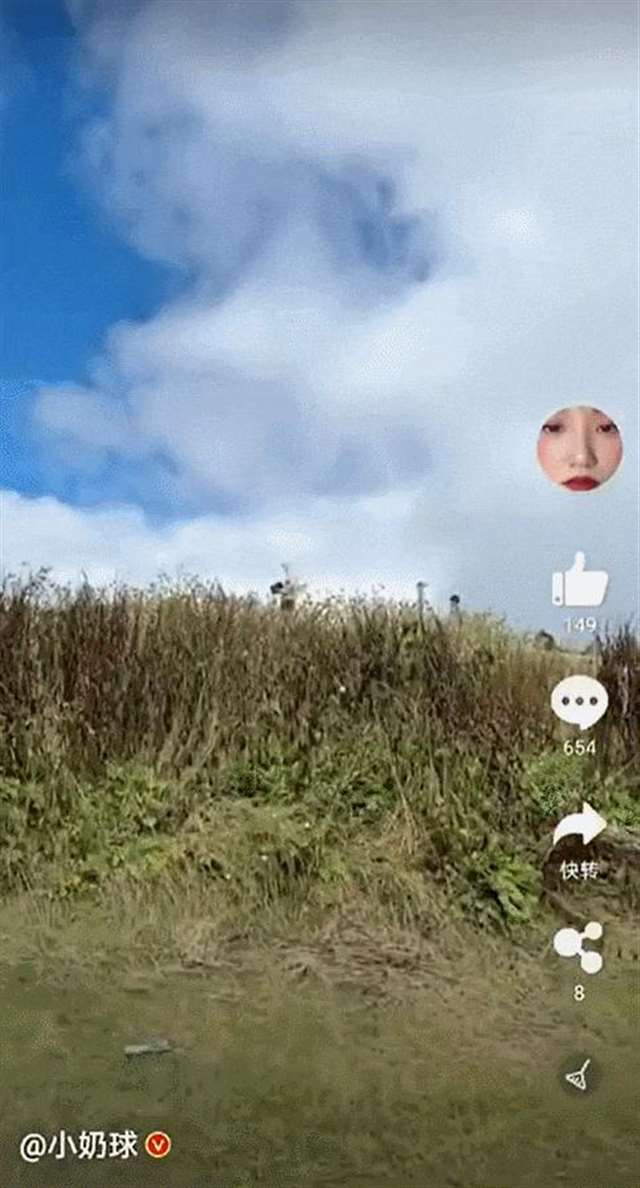Share this video via the share icon

click(x=579, y=946)
